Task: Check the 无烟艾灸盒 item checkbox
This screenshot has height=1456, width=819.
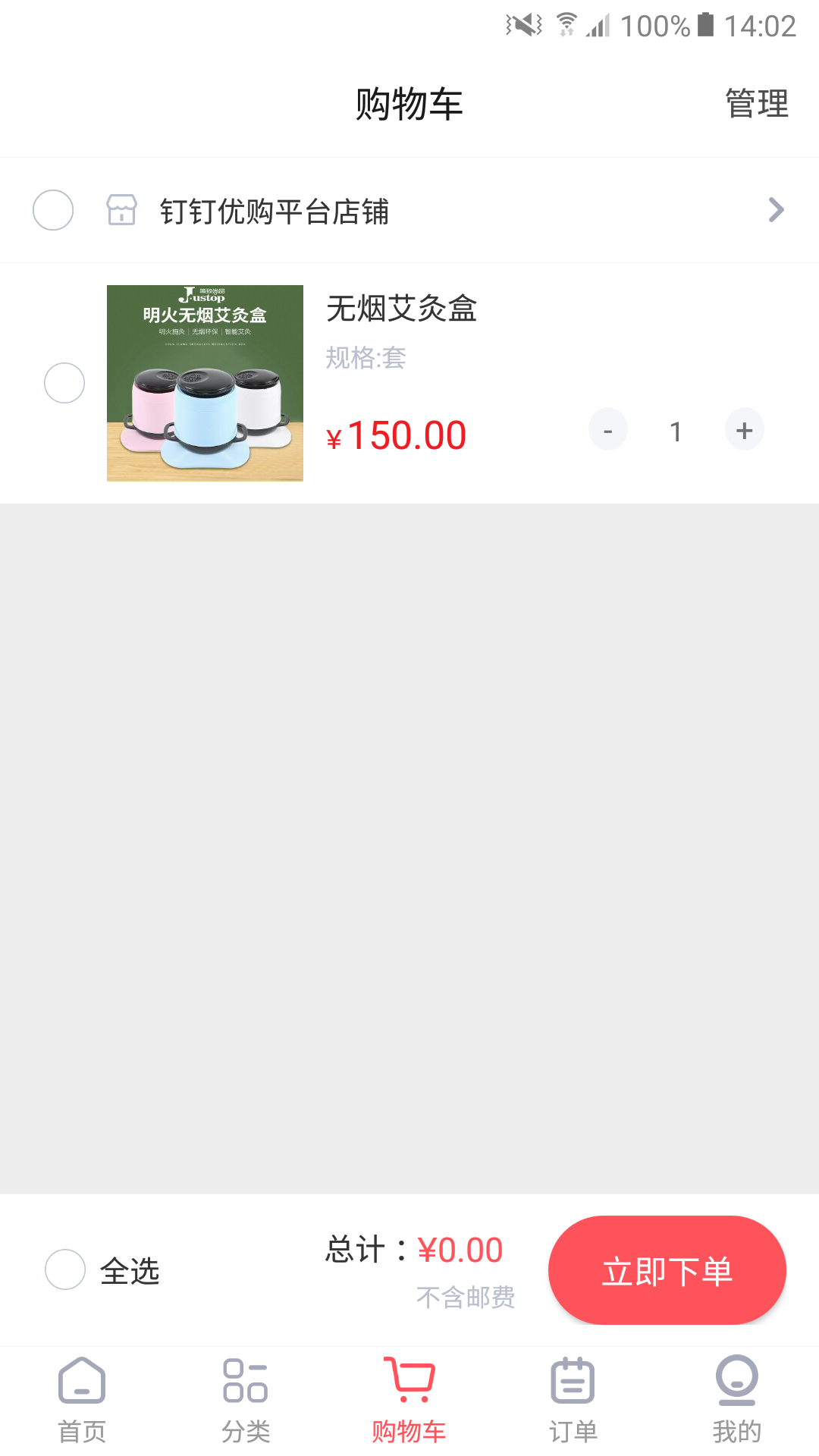Action: point(64,383)
